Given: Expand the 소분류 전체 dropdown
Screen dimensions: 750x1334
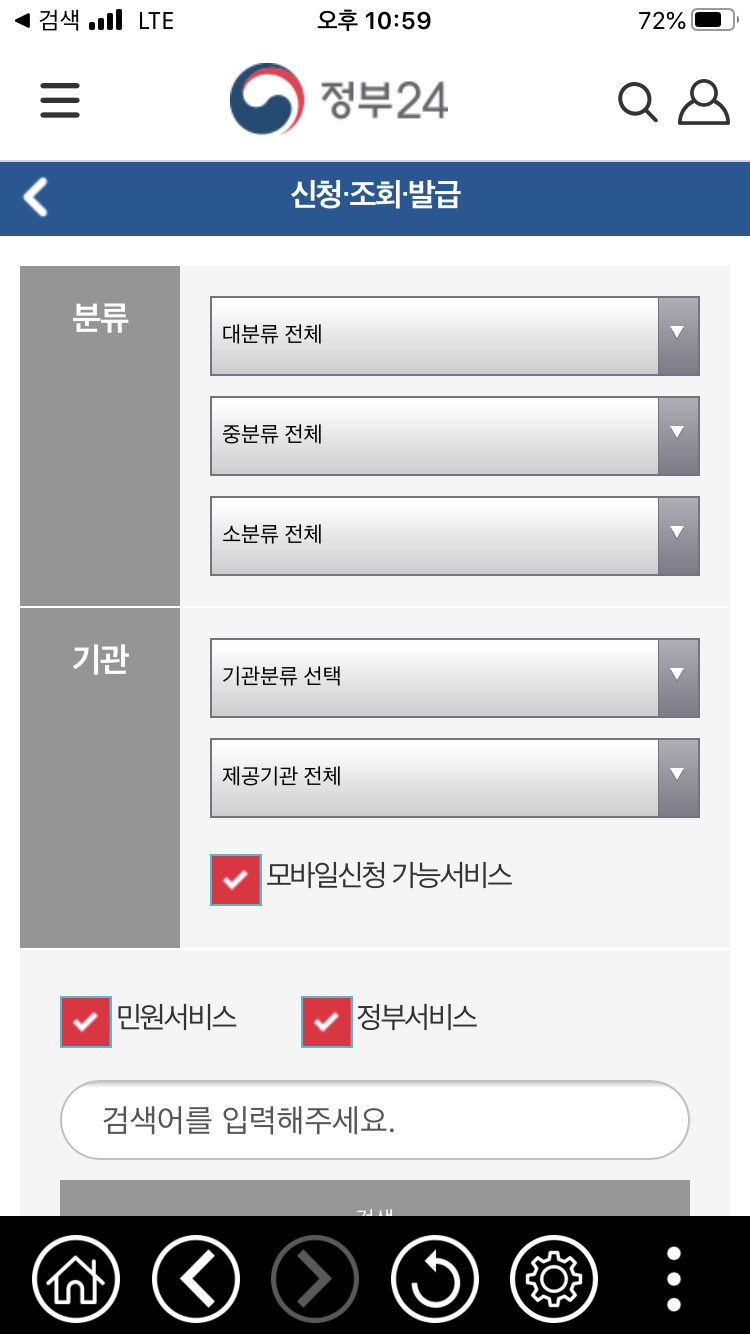Looking at the screenshot, I should pyautogui.click(x=455, y=536).
